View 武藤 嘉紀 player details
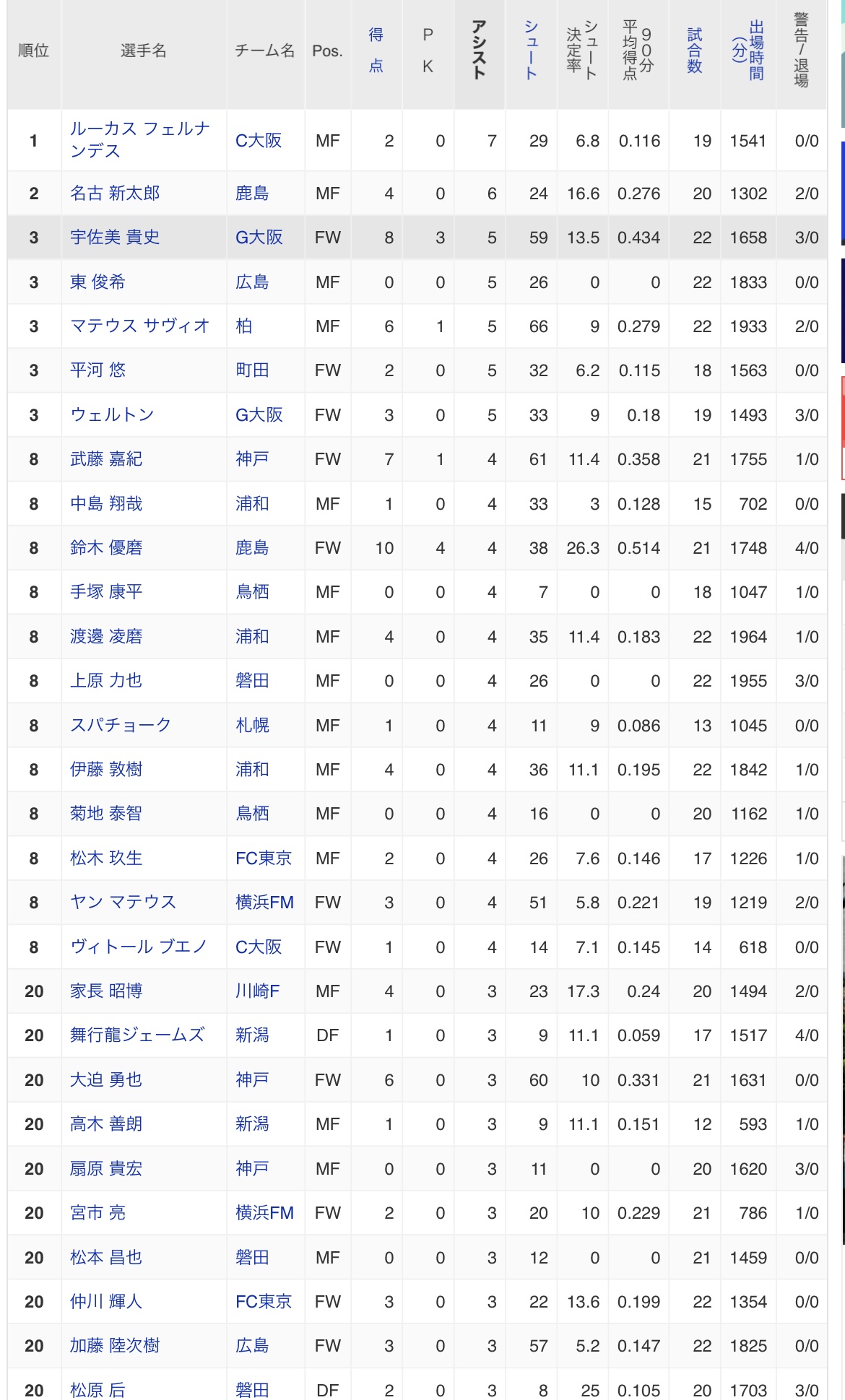The image size is (845, 1400). pyautogui.click(x=106, y=458)
